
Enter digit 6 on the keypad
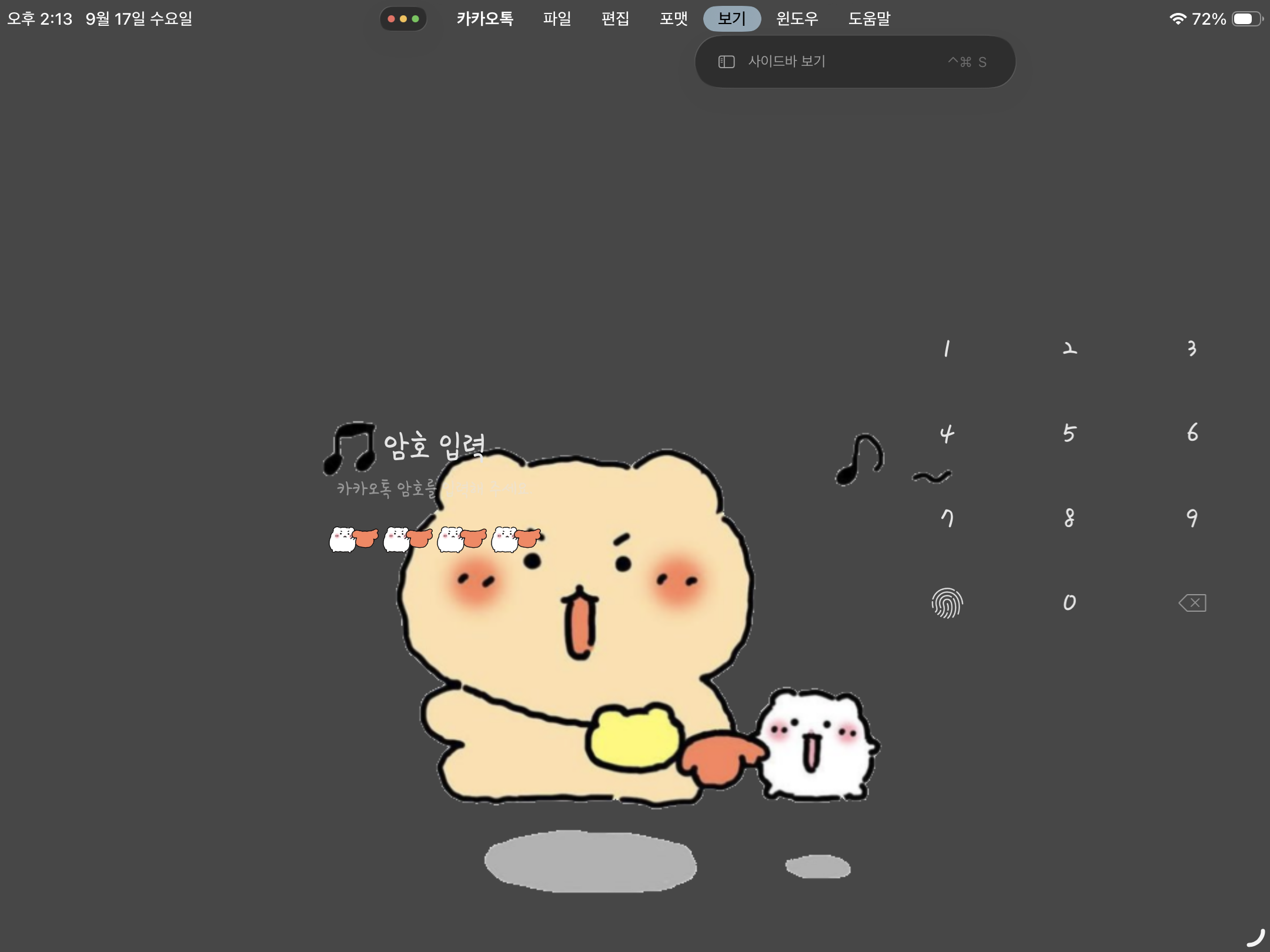click(x=1192, y=433)
